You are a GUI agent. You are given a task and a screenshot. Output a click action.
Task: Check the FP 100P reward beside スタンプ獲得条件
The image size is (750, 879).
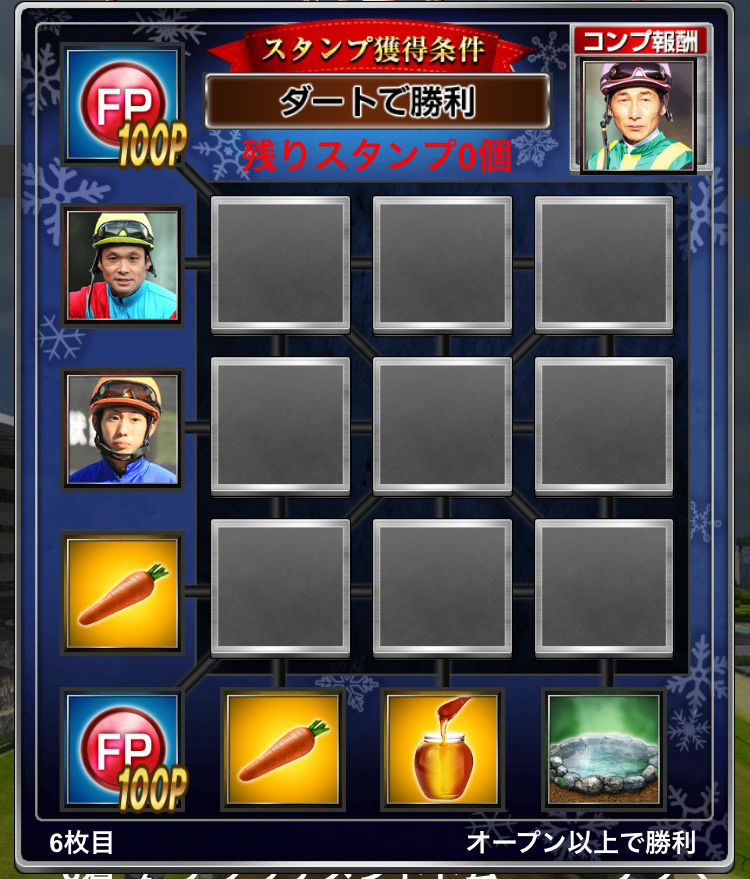pyautogui.click(x=122, y=104)
